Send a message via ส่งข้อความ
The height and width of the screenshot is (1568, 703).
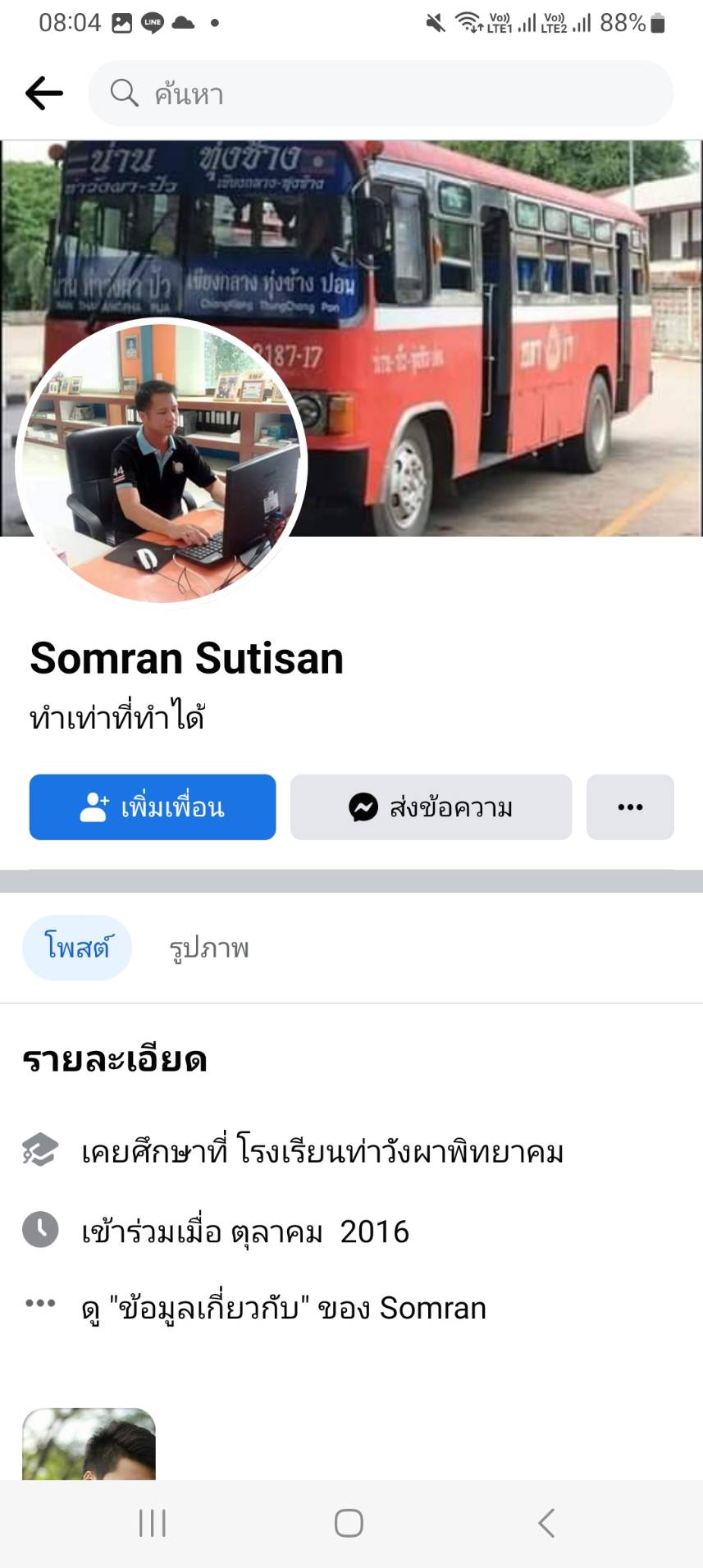[431, 807]
